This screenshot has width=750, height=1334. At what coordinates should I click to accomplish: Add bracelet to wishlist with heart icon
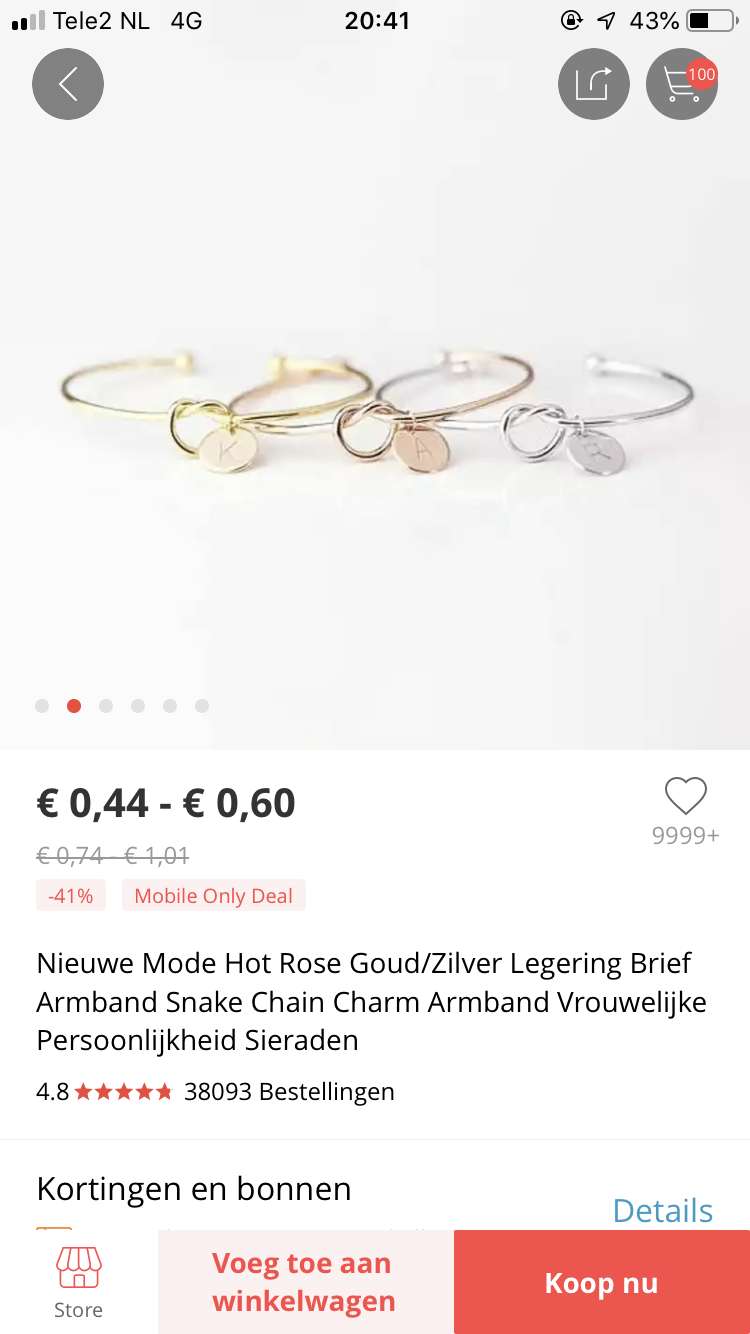[686, 797]
